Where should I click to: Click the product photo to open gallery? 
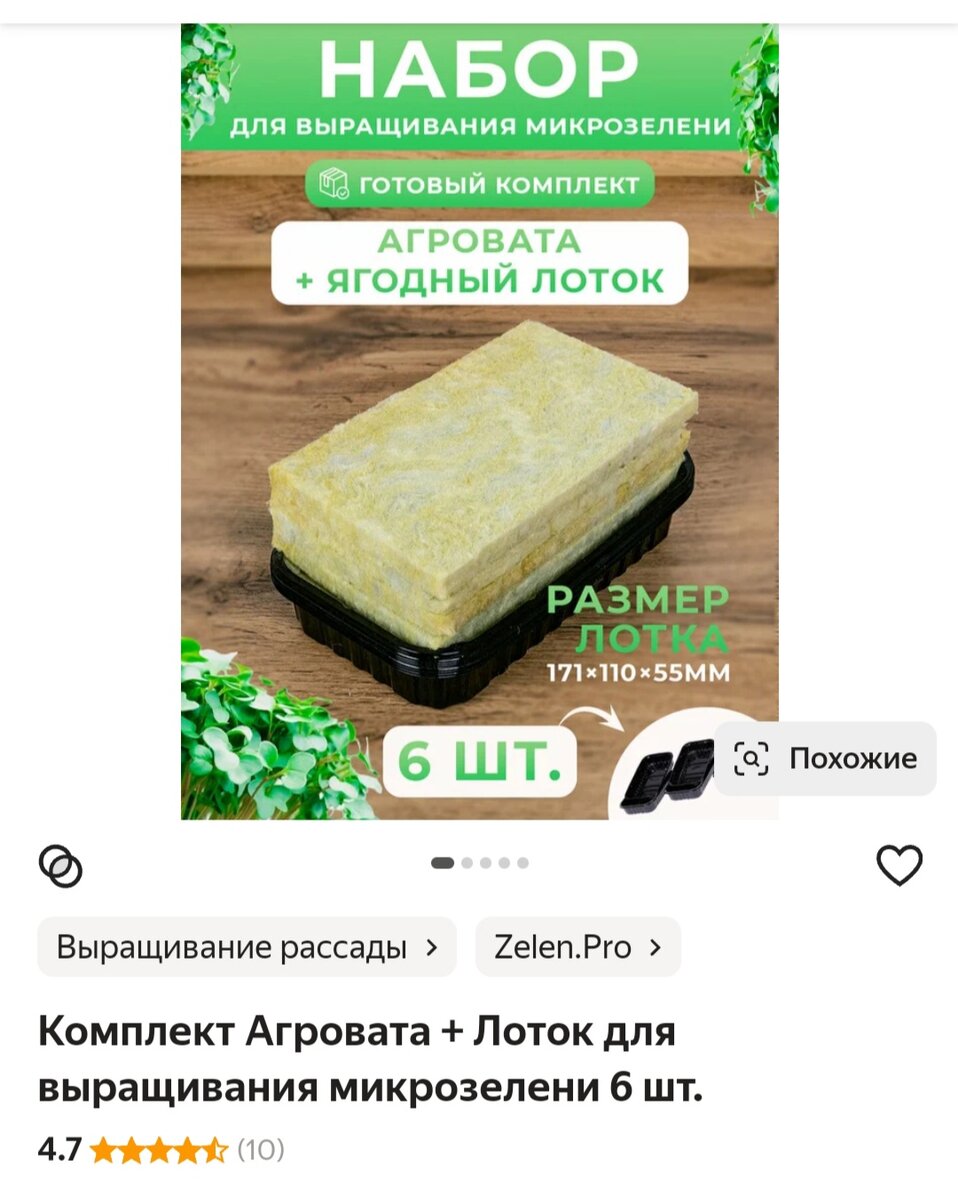479,420
